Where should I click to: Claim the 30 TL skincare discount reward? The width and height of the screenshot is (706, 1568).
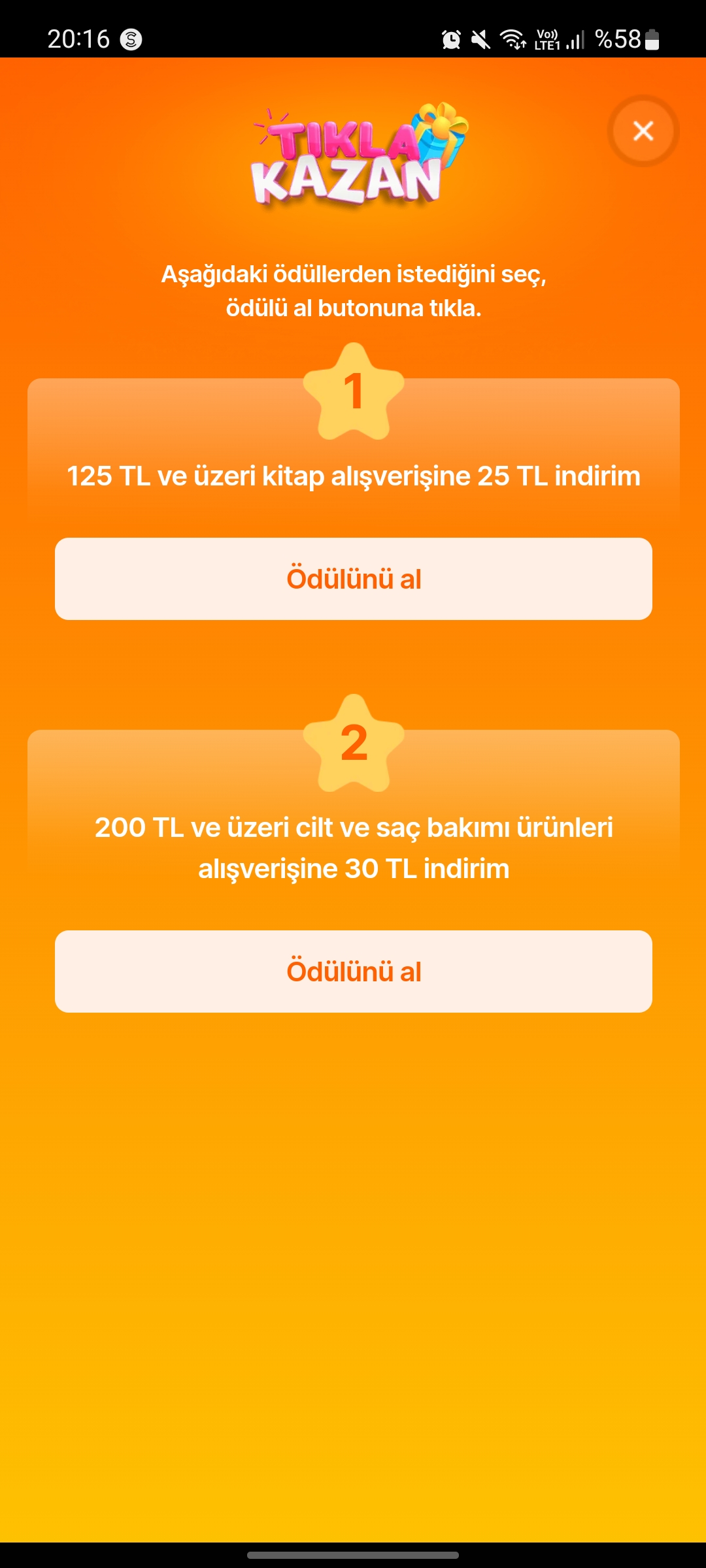[353, 972]
